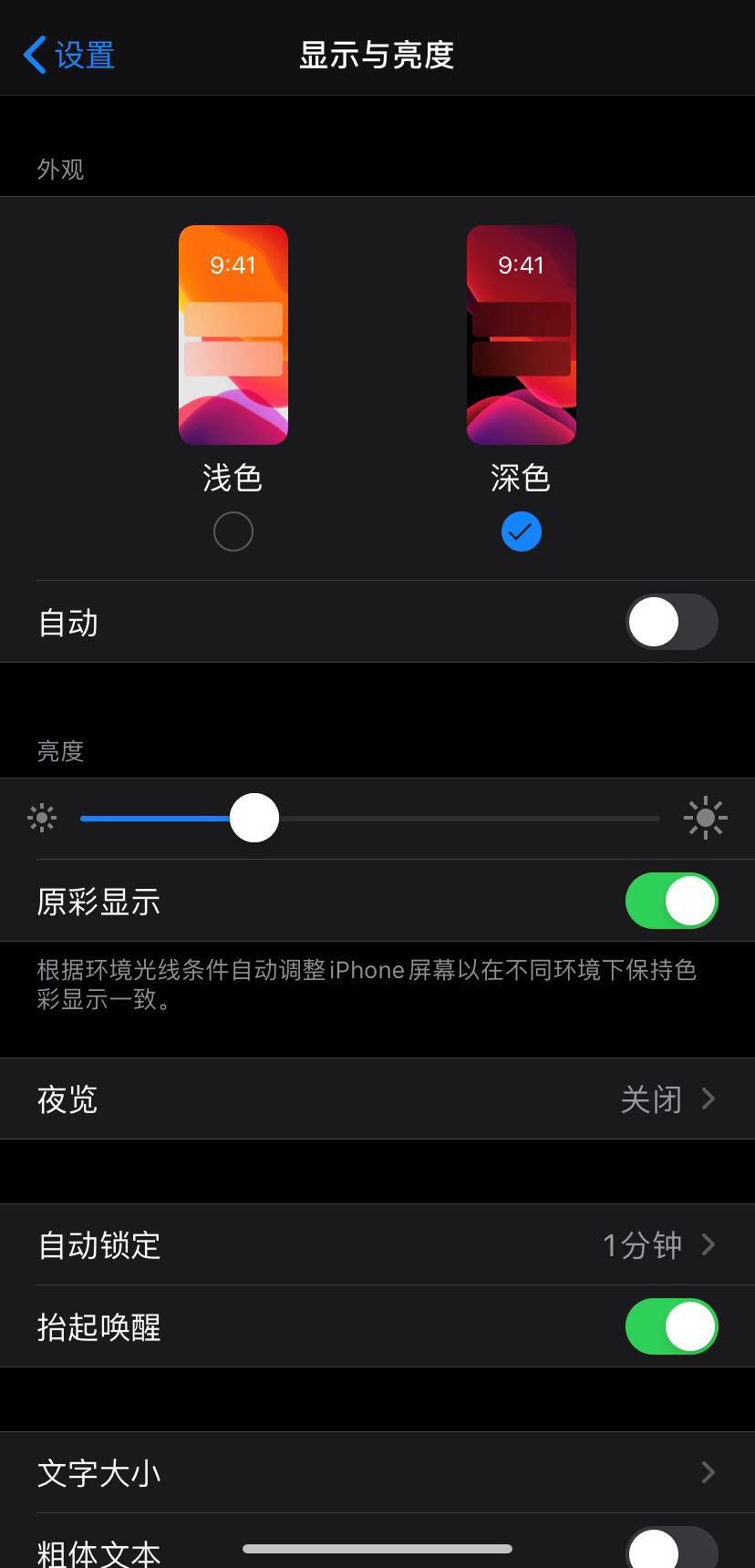Tap the back chevron beside 设置

34,54
